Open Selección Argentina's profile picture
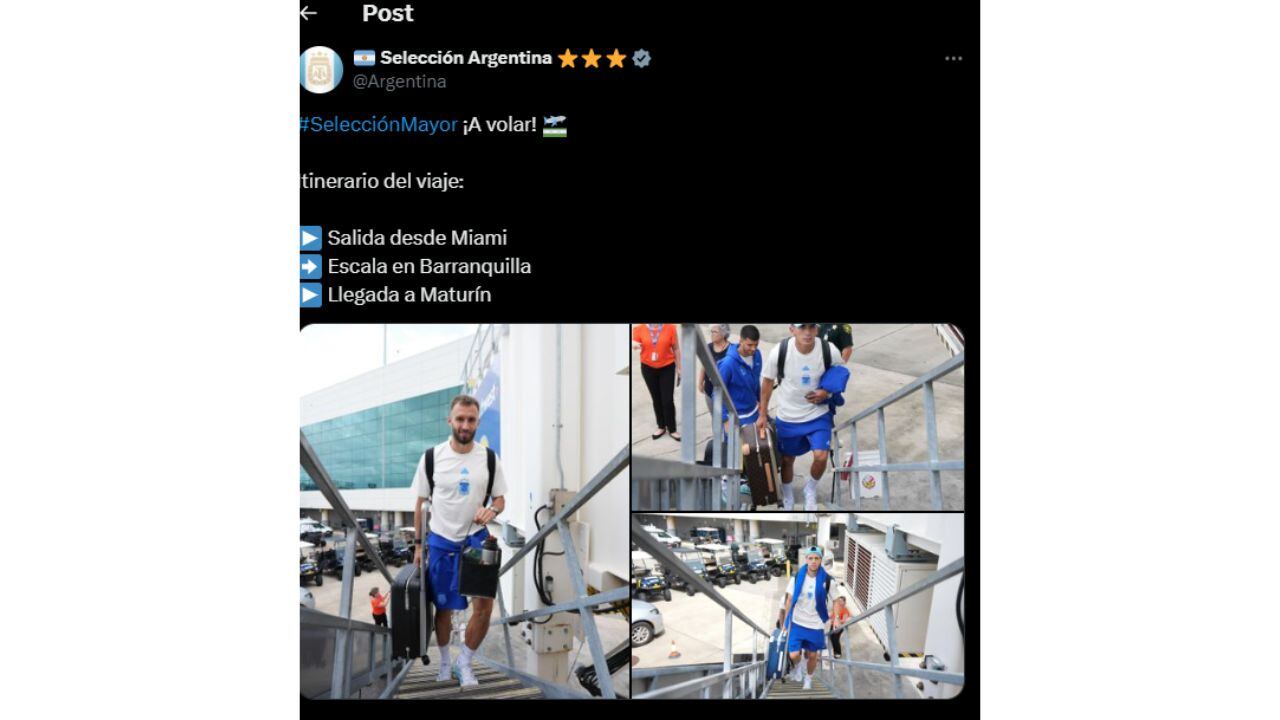This screenshot has height=720, width=1280. (x=321, y=70)
